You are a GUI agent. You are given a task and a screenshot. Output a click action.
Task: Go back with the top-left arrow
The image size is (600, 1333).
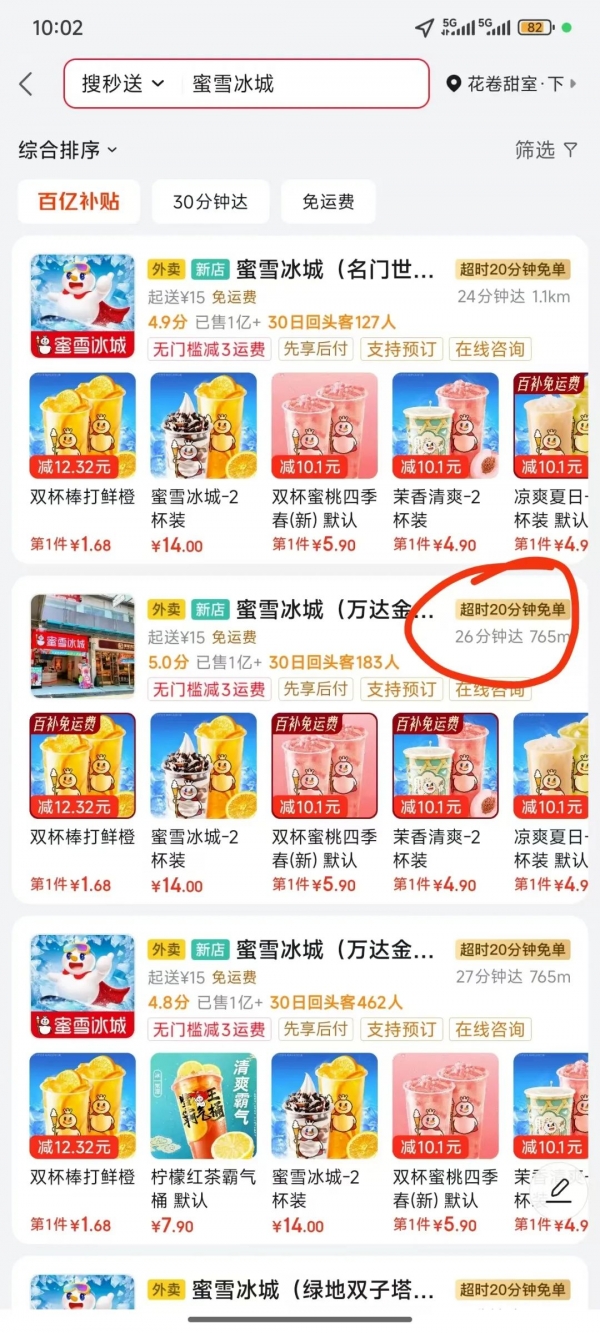tap(26, 84)
